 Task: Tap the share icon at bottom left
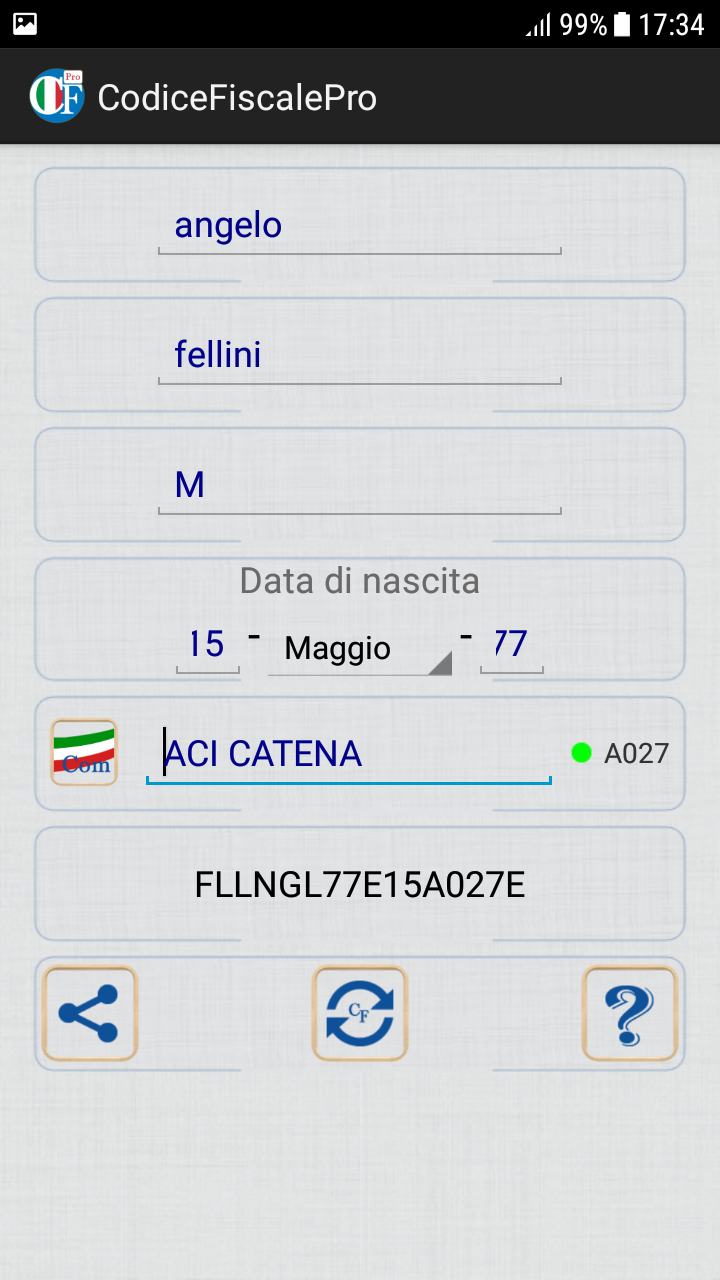(88, 1013)
